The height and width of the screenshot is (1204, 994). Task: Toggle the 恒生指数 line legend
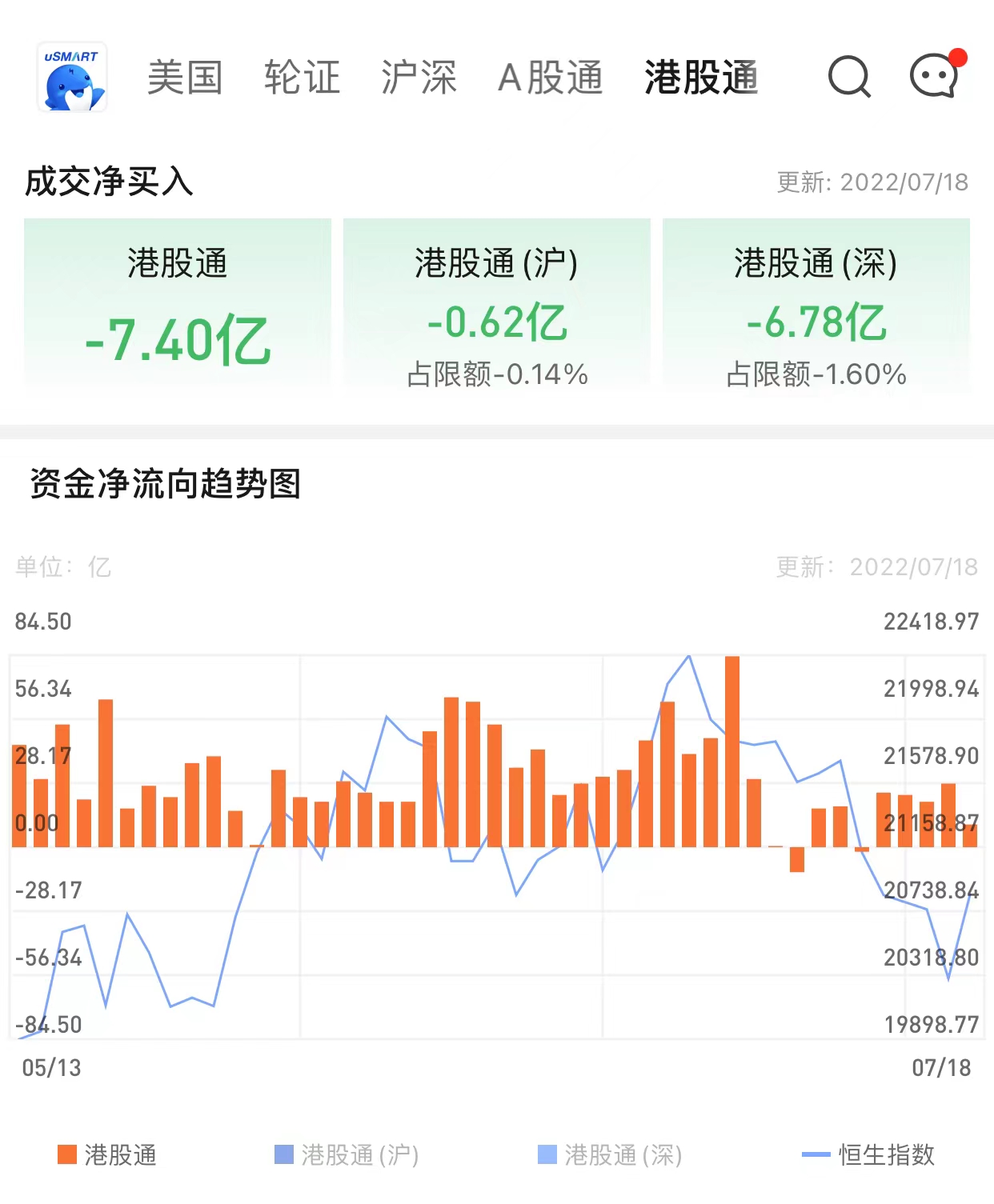[868, 1154]
